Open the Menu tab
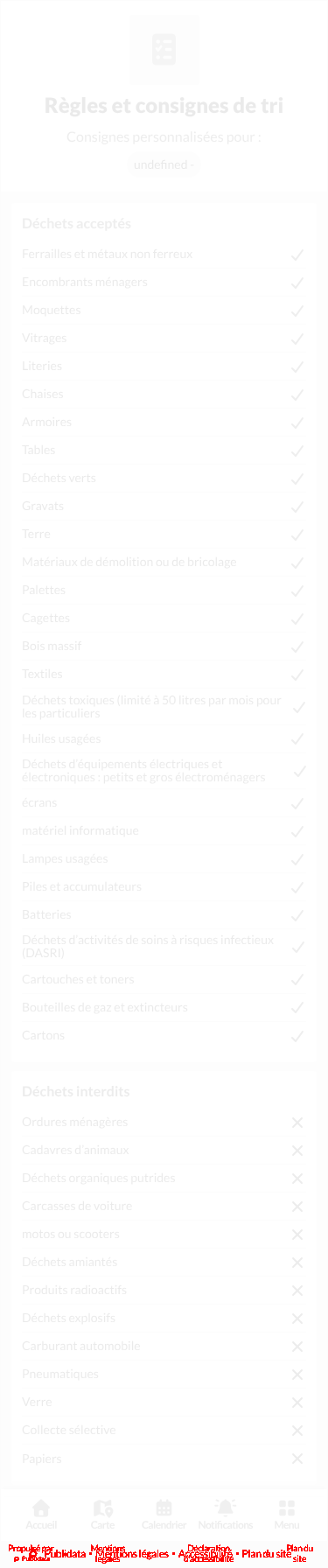The width and height of the screenshot is (328, 1568). tap(286, 1515)
